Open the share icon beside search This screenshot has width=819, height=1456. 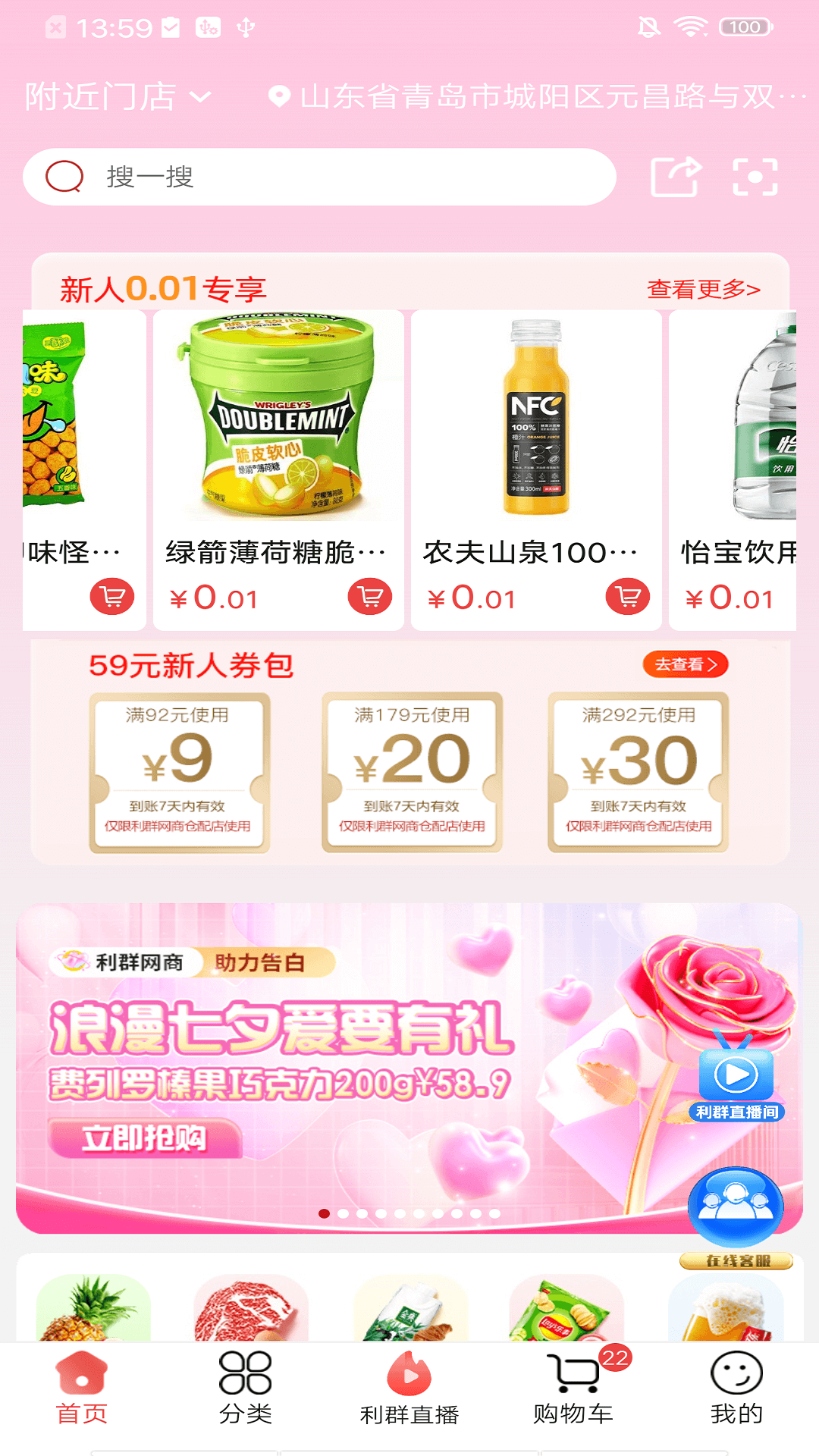coord(676,177)
